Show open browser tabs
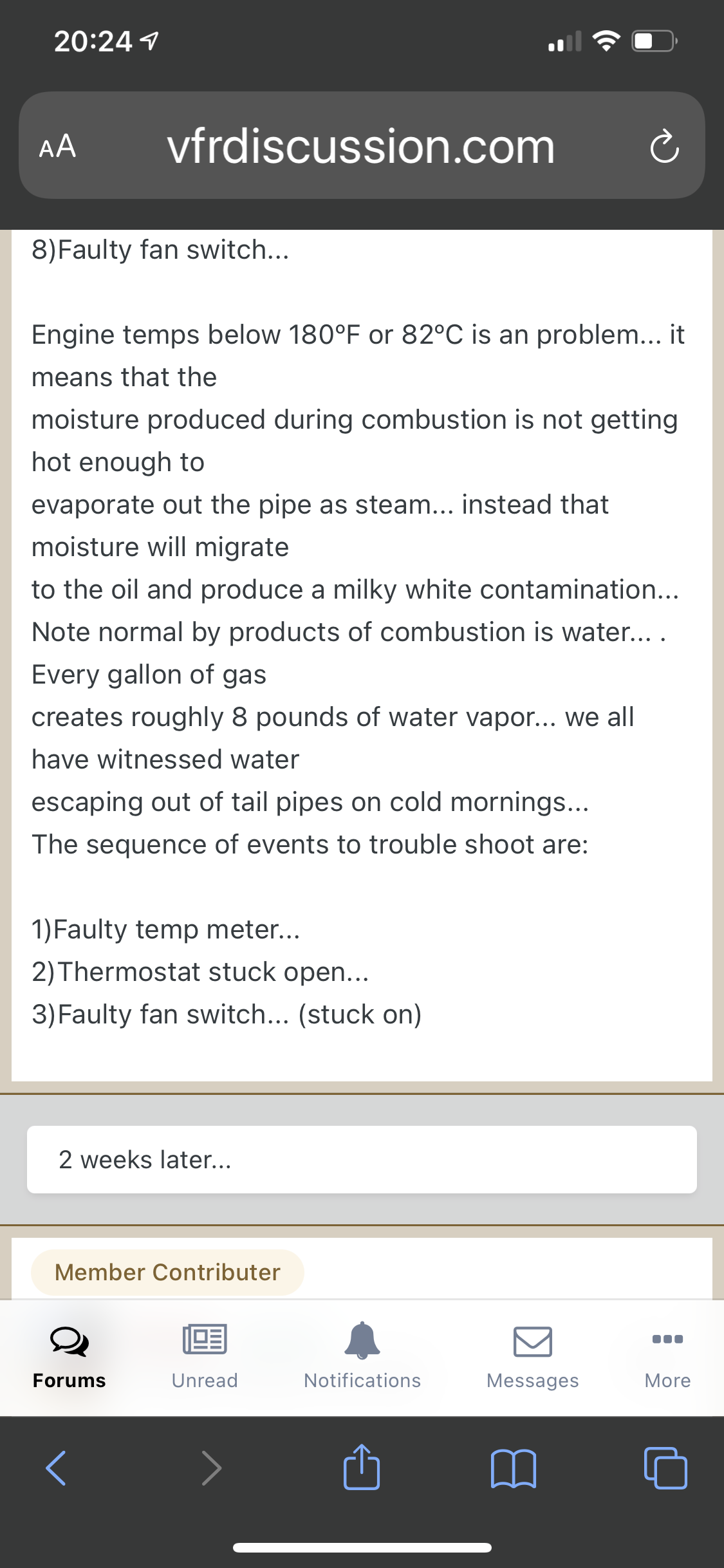Viewport: 724px width, 1568px height. [665, 1468]
